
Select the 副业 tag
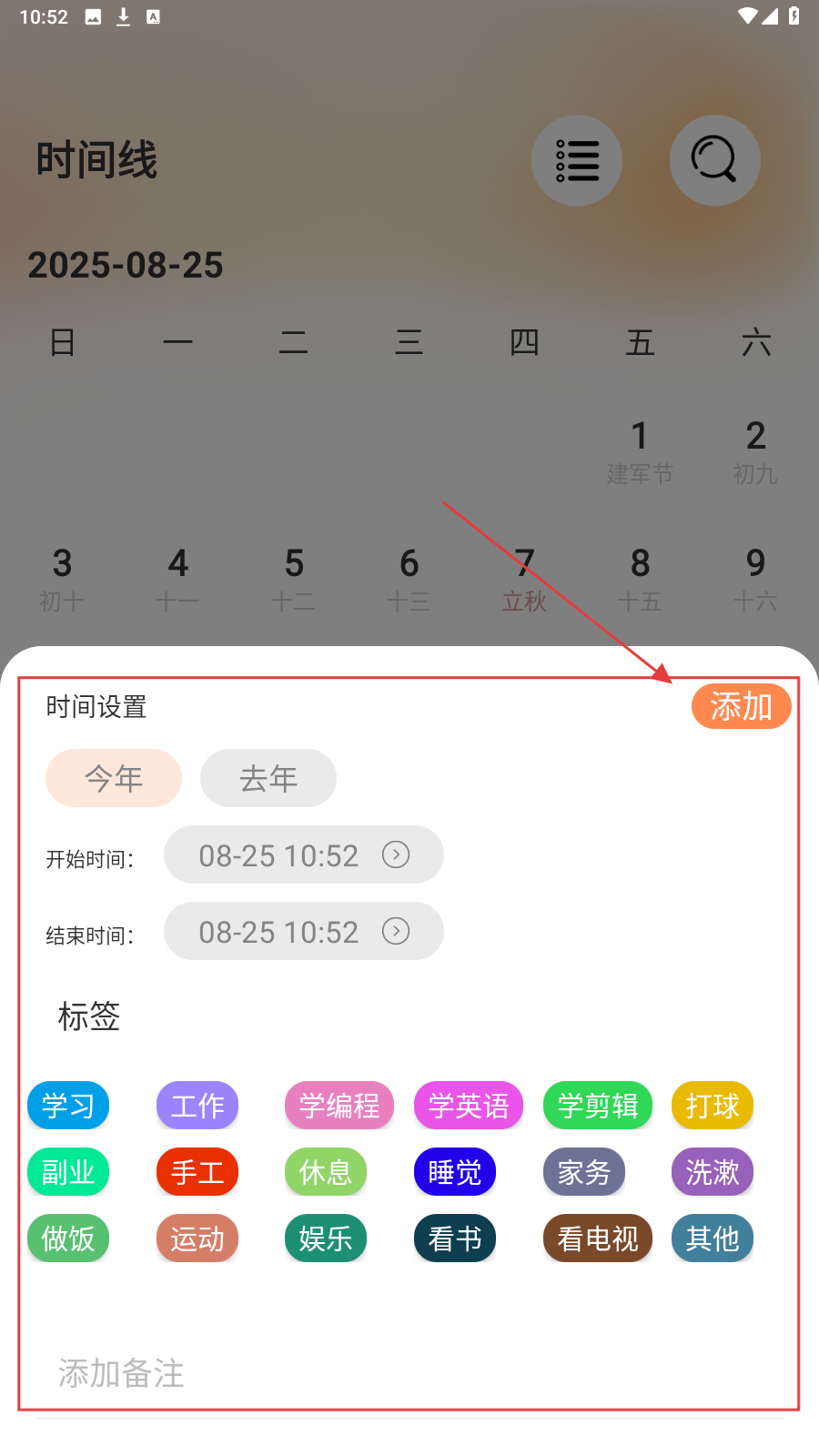click(x=68, y=1172)
